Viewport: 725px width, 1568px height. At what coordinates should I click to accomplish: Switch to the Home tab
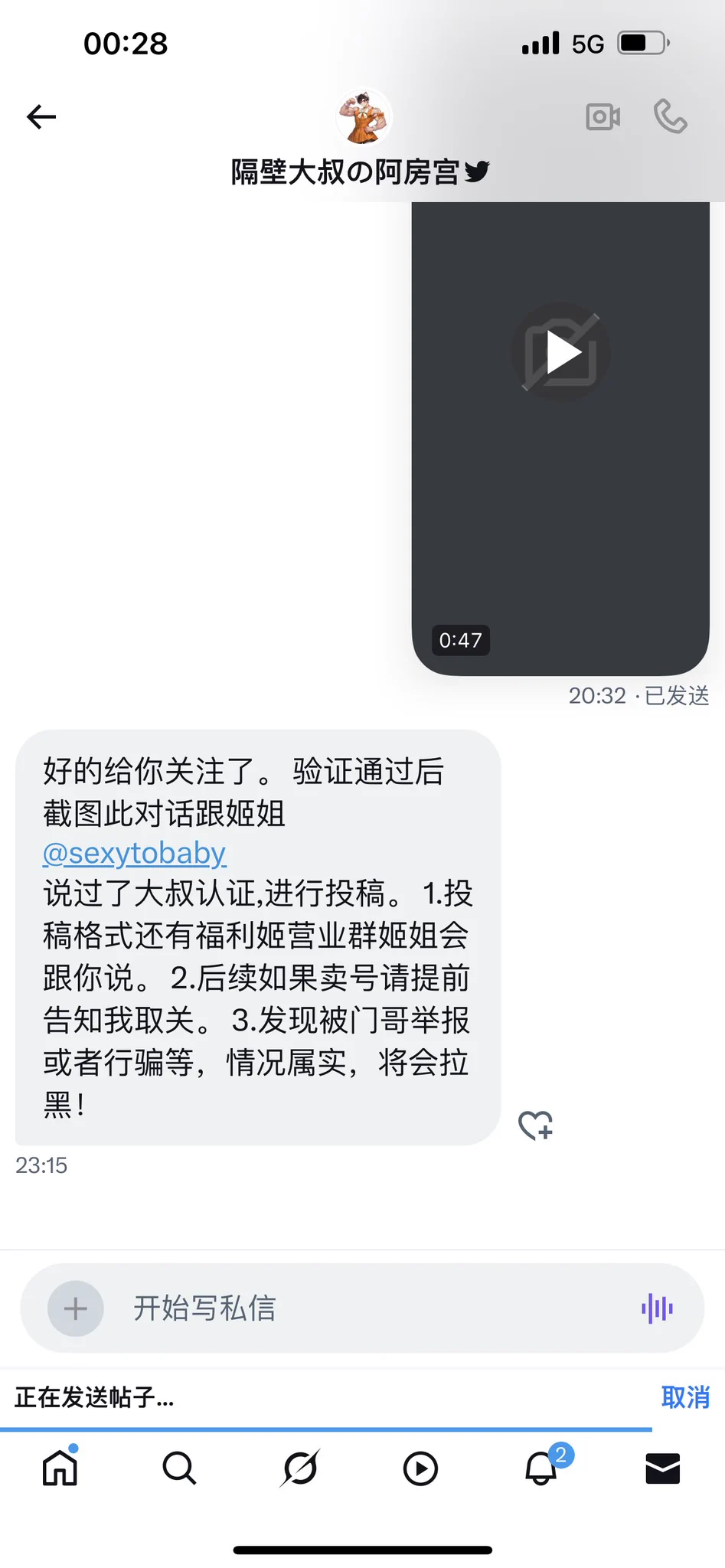click(x=60, y=1468)
